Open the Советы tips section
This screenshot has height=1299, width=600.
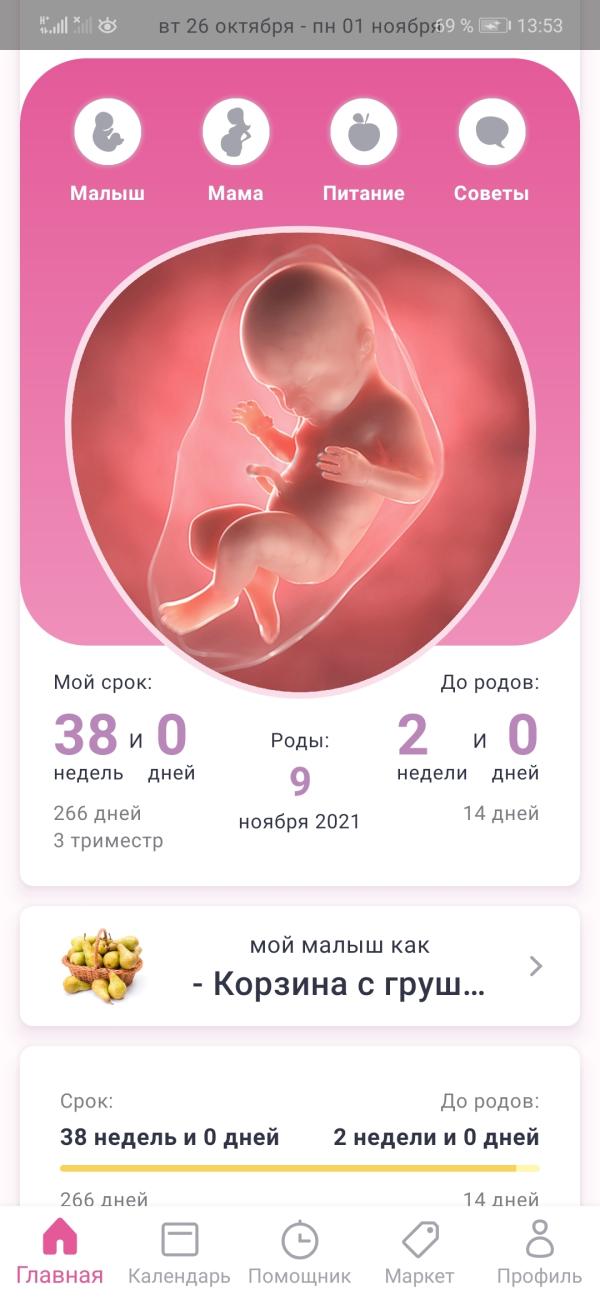click(491, 133)
